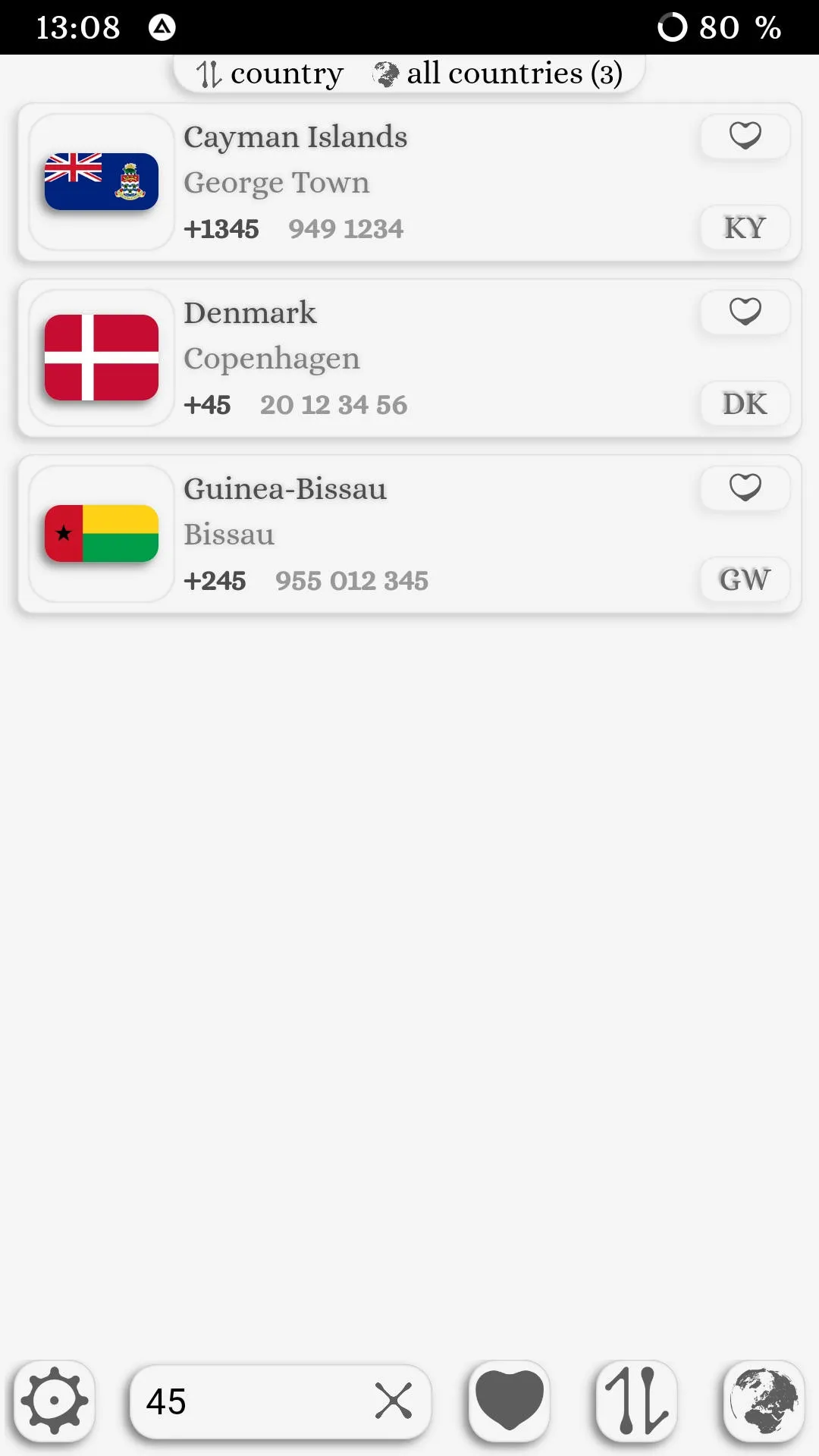Image resolution: width=819 pixels, height=1456 pixels.
Task: Change sorting via the country label
Action: click(271, 74)
